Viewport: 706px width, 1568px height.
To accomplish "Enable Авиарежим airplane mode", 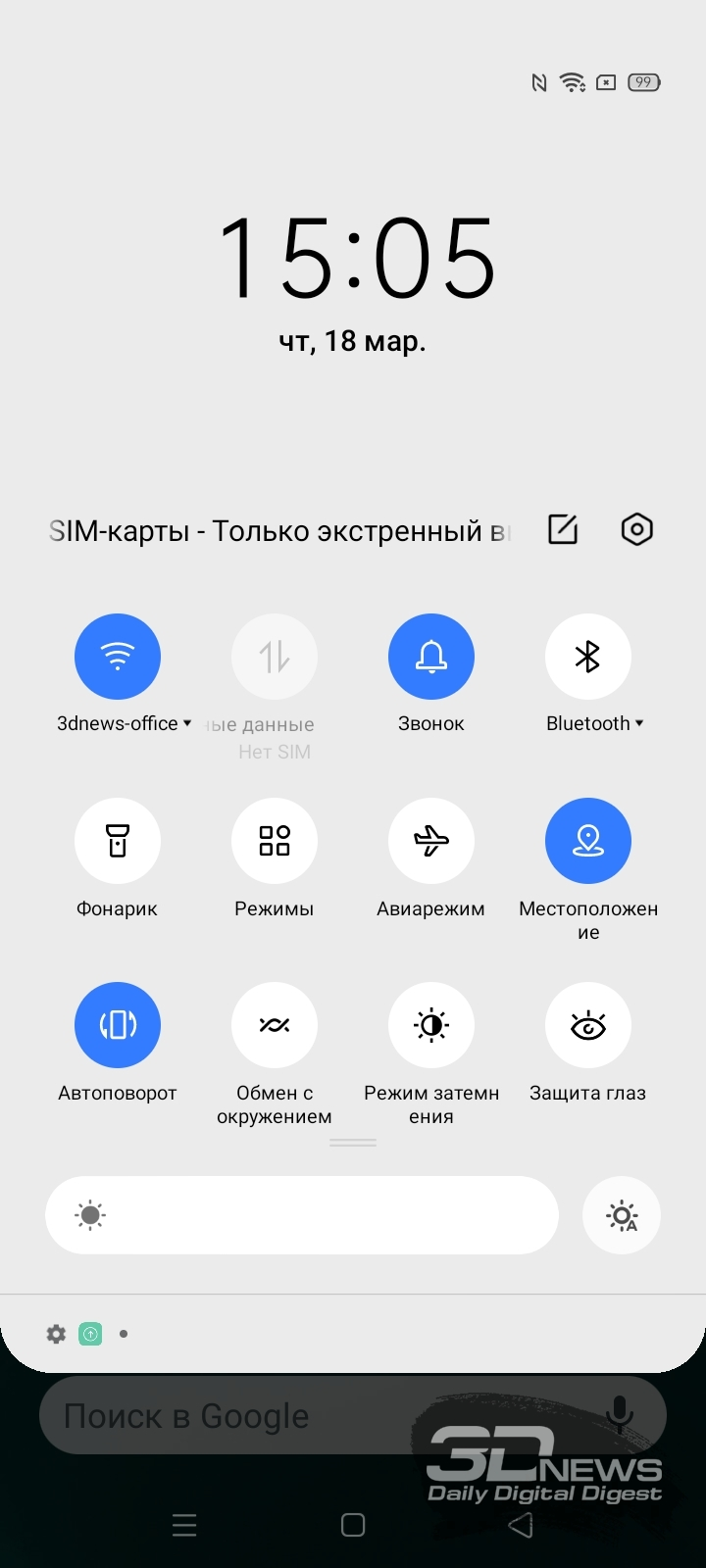I will [x=431, y=841].
